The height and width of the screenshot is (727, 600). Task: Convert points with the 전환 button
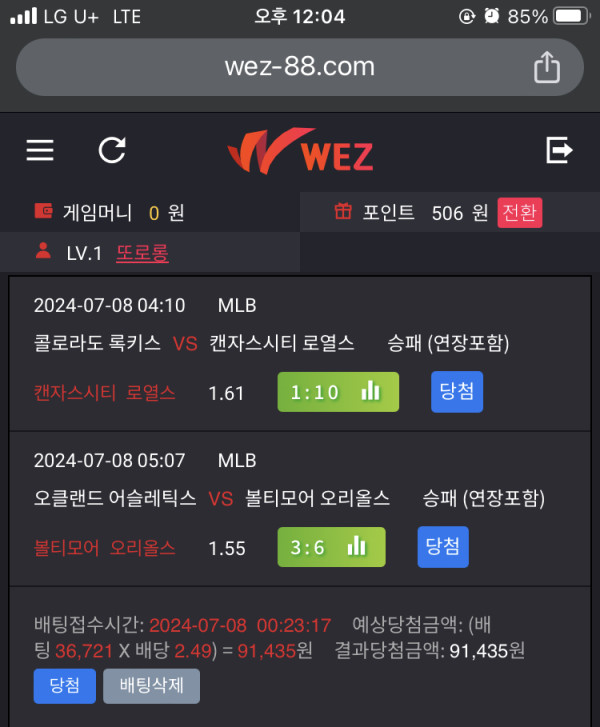click(520, 212)
